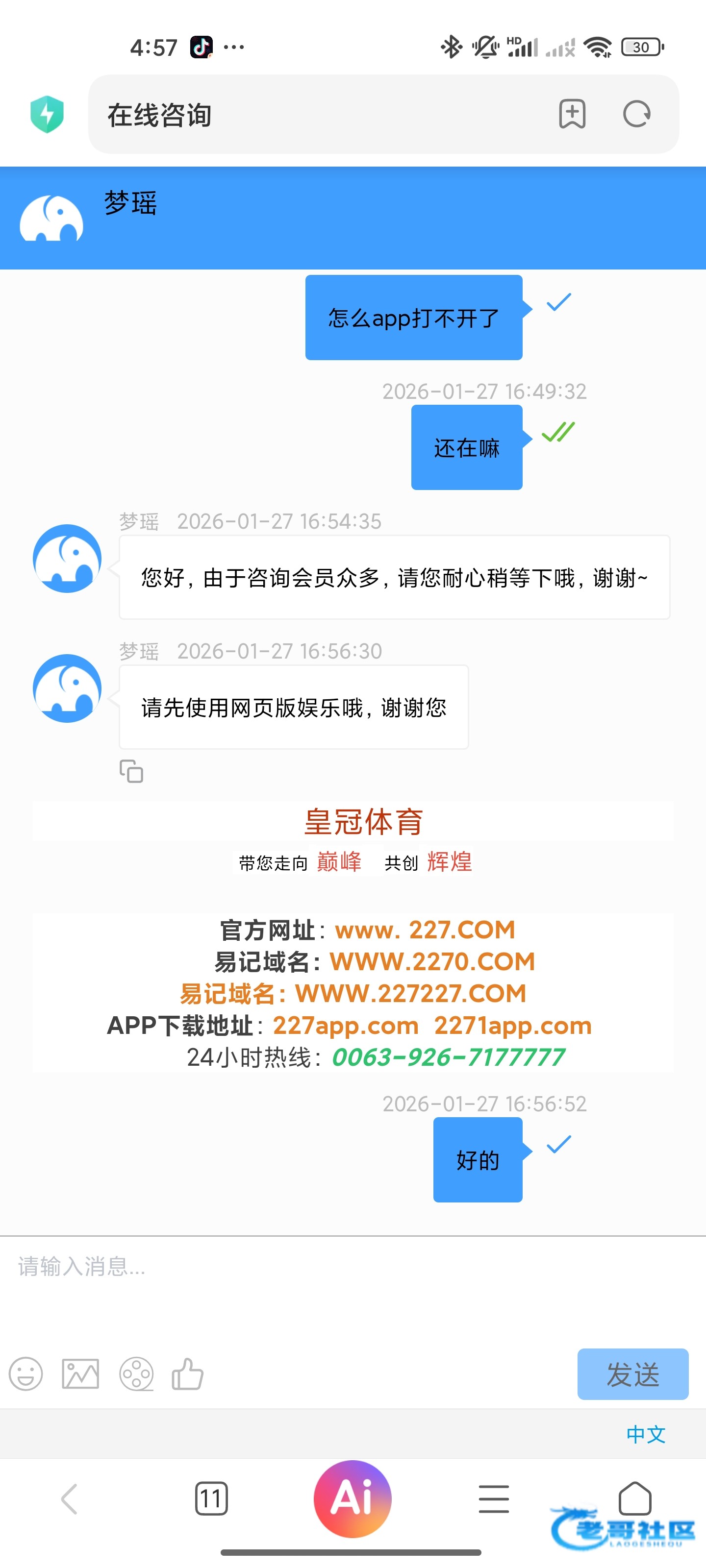Go back to the previous page
Screen dimensions: 706x1568
click(x=70, y=1498)
